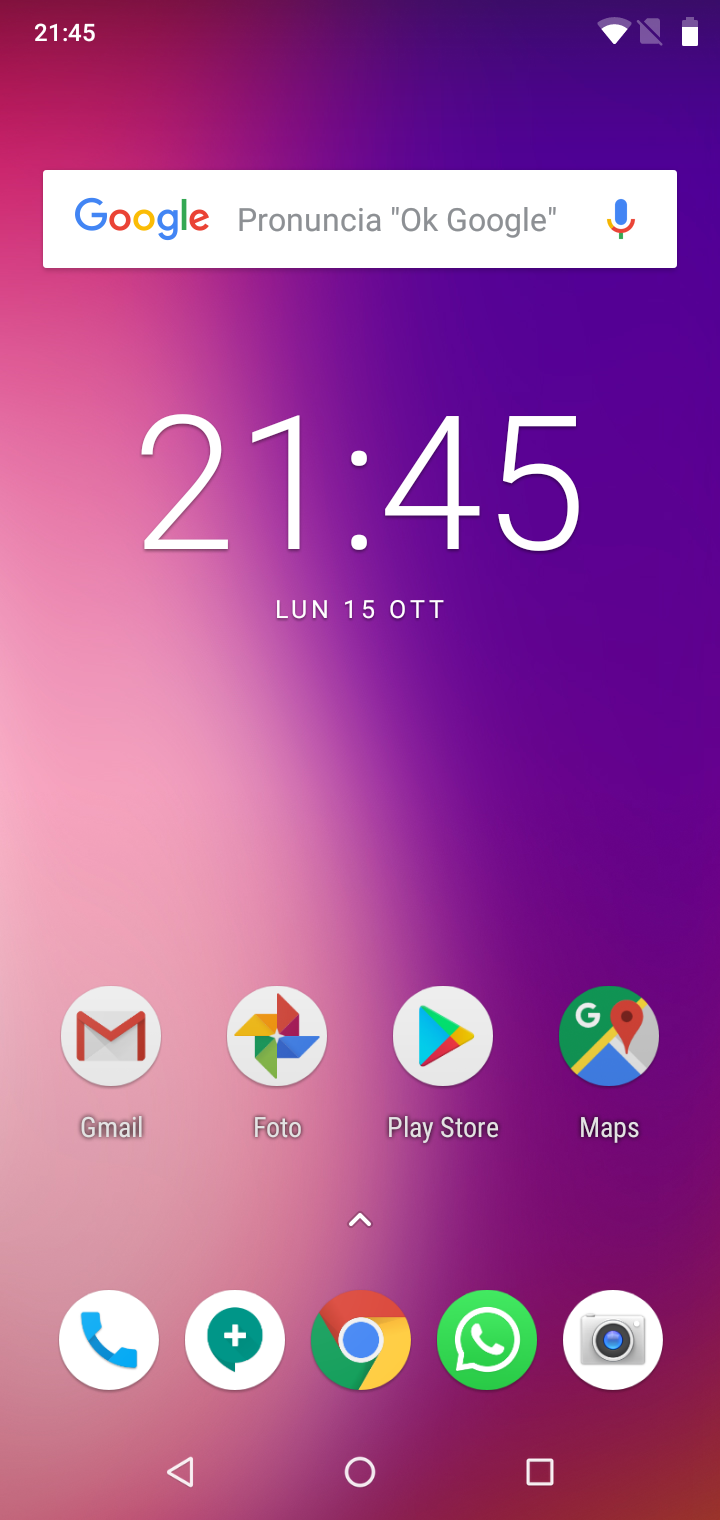Open WhatsApp
The image size is (720, 1520).
point(487,1340)
